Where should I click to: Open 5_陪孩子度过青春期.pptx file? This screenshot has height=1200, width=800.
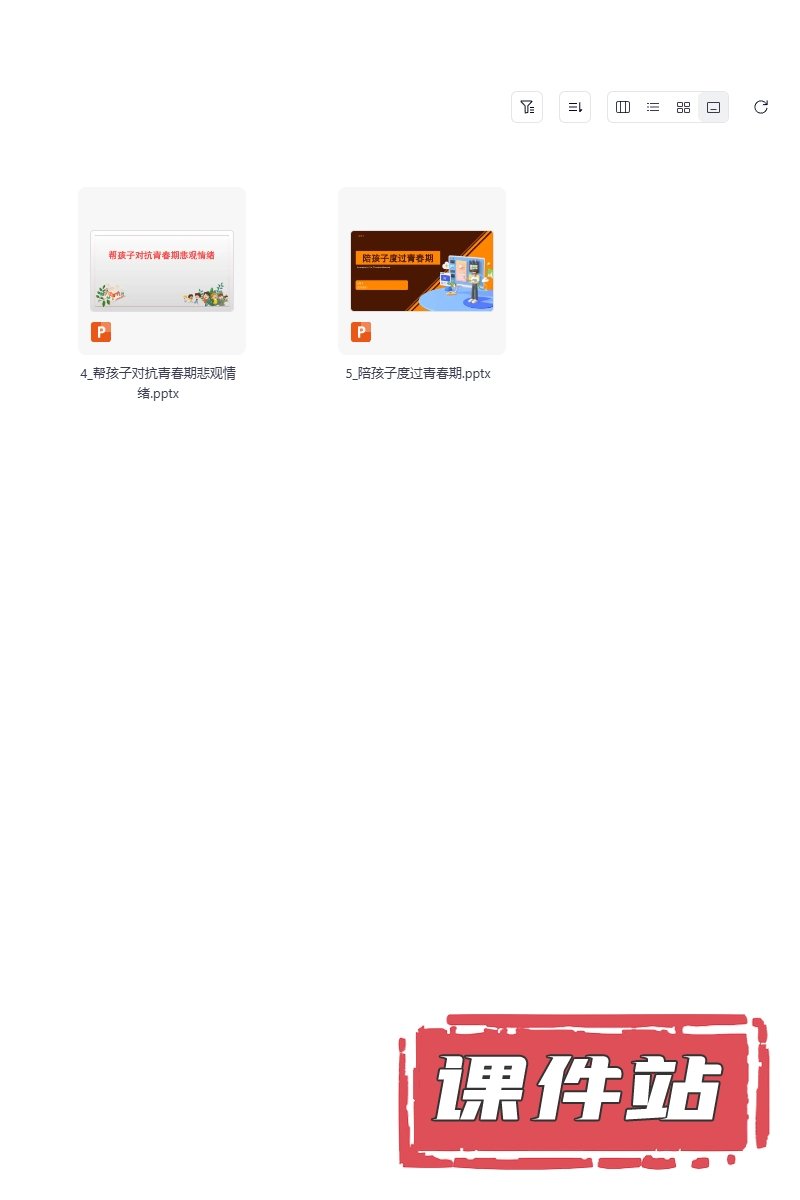tap(422, 271)
